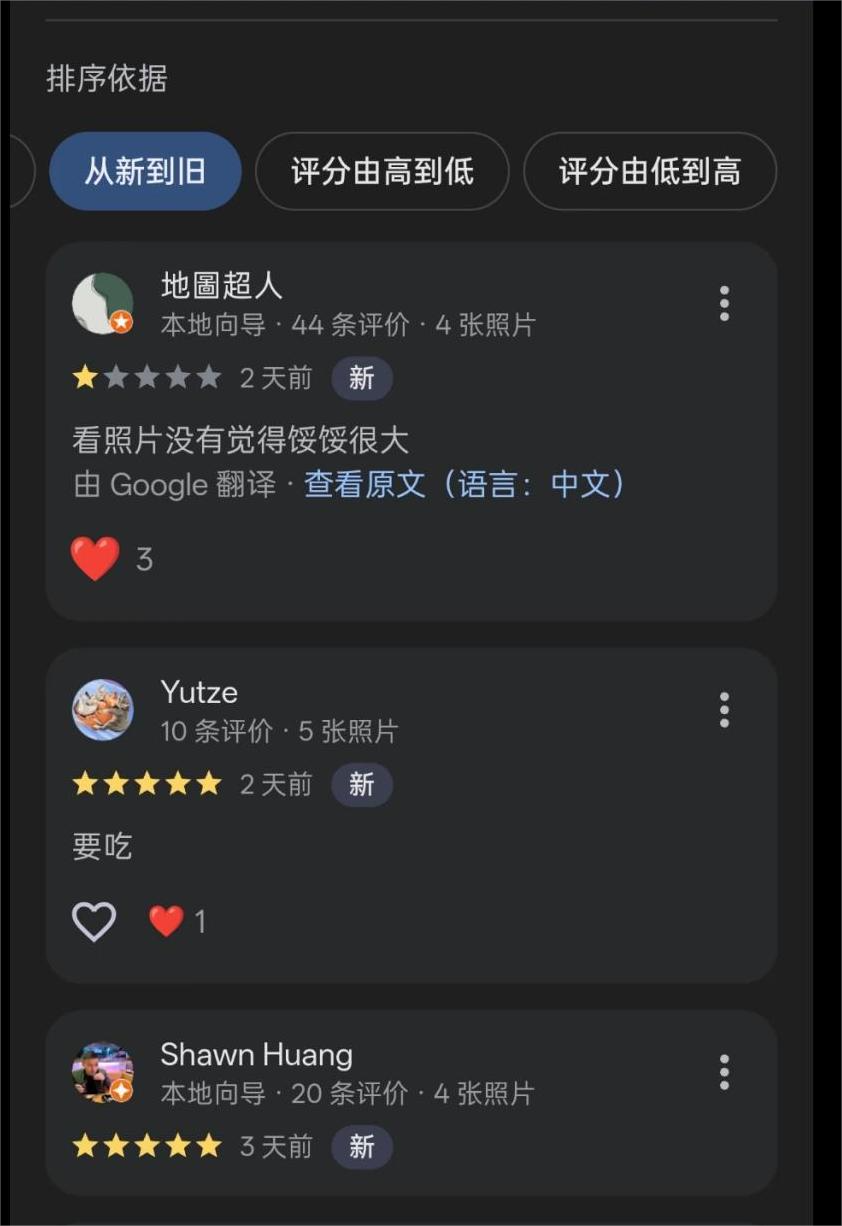The width and height of the screenshot is (842, 1226).
Task: Open overflow menu on Shawn Huang's review
Action: [x=724, y=1072]
